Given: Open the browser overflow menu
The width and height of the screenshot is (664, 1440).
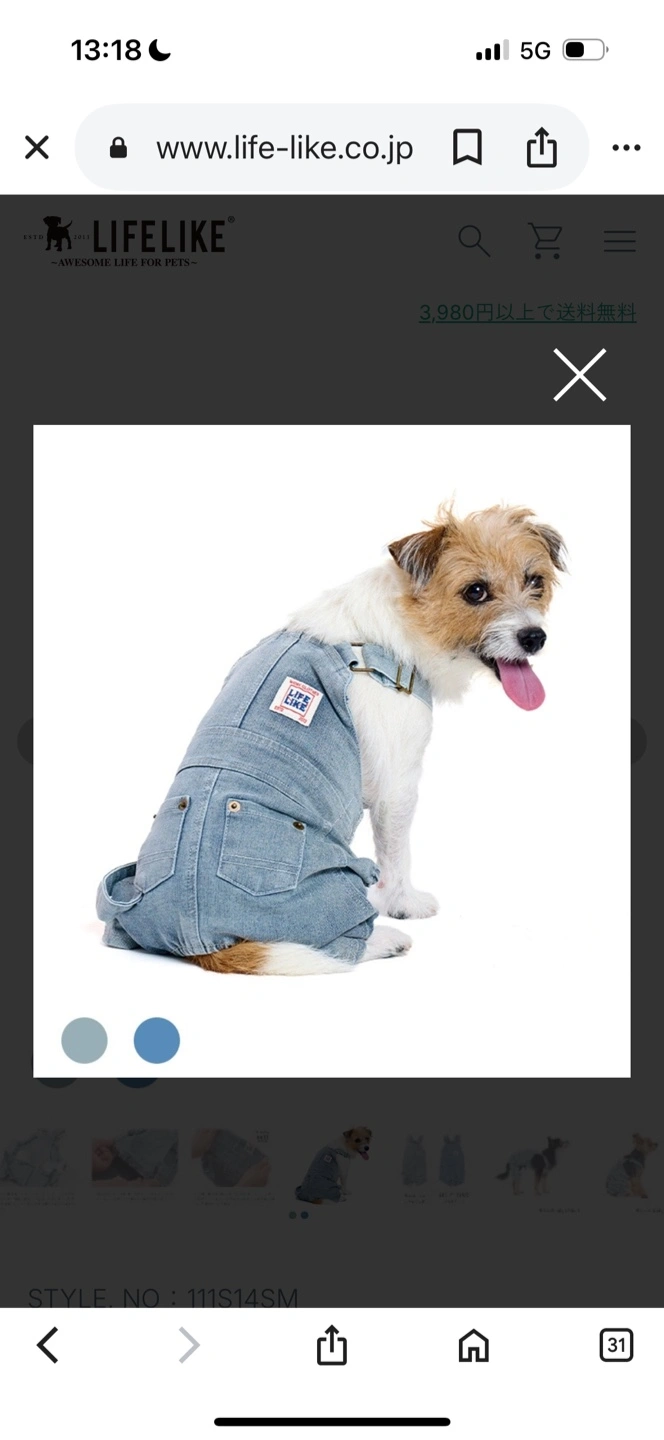Looking at the screenshot, I should 626,148.
